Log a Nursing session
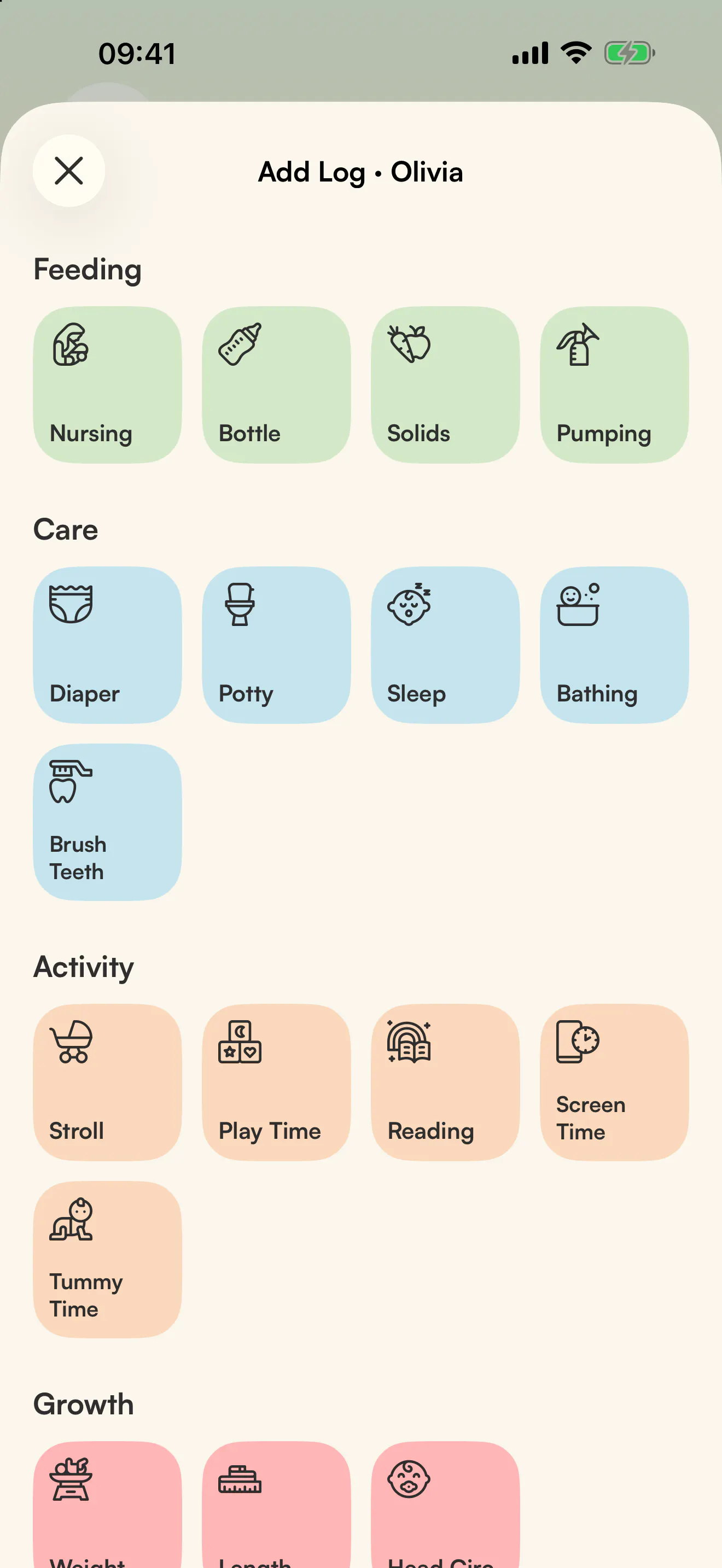The width and height of the screenshot is (722, 1568). [x=108, y=385]
